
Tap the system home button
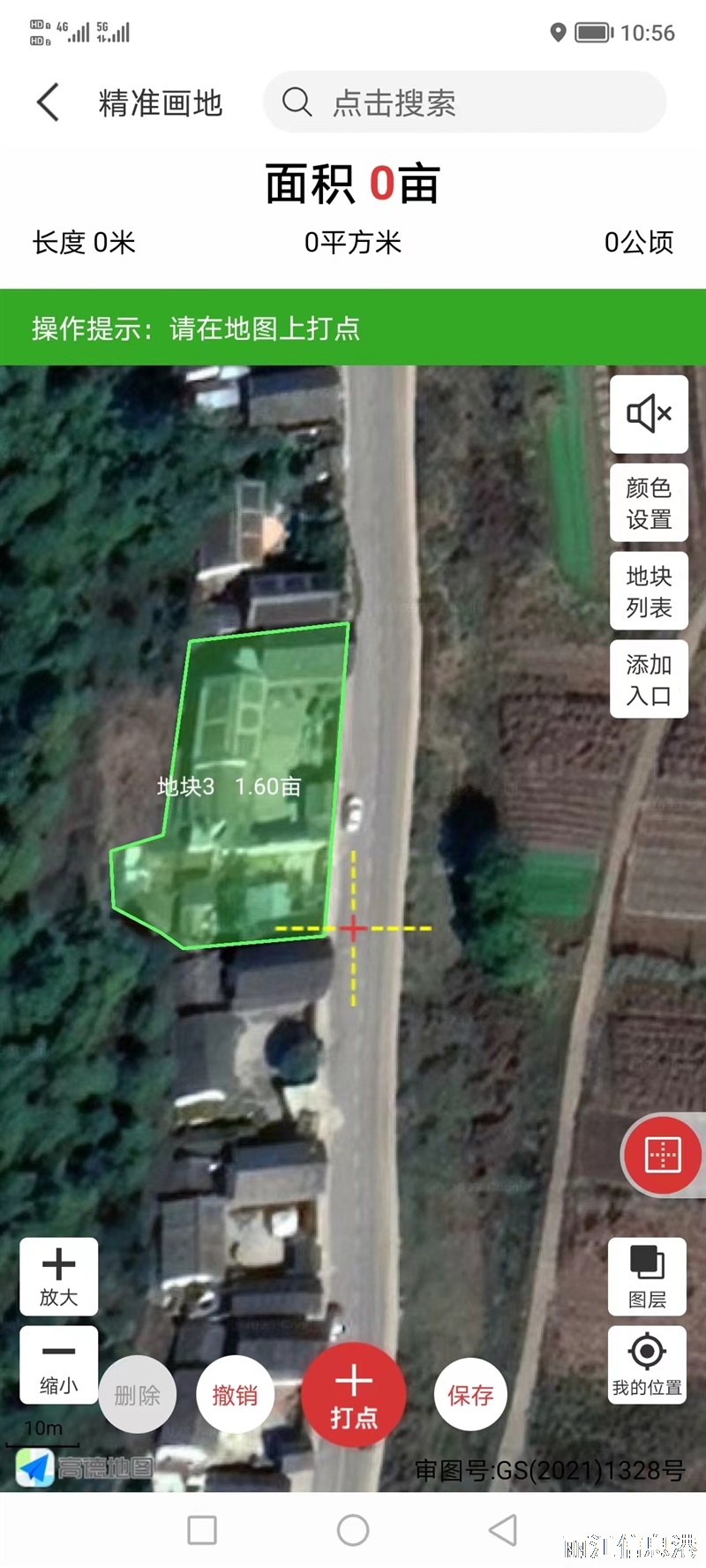click(x=353, y=1530)
